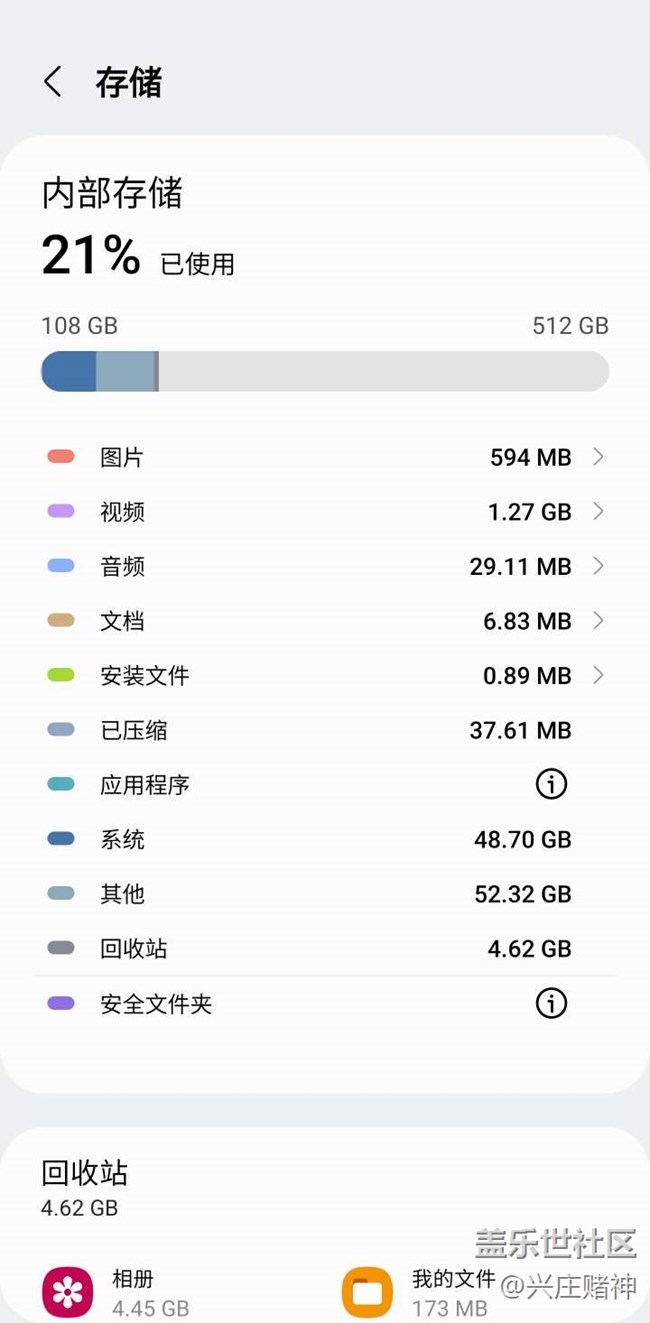Open 我的文件 recycle bin (173 MB)
Image resolution: width=650 pixels, height=1323 pixels.
[x=418, y=1292]
